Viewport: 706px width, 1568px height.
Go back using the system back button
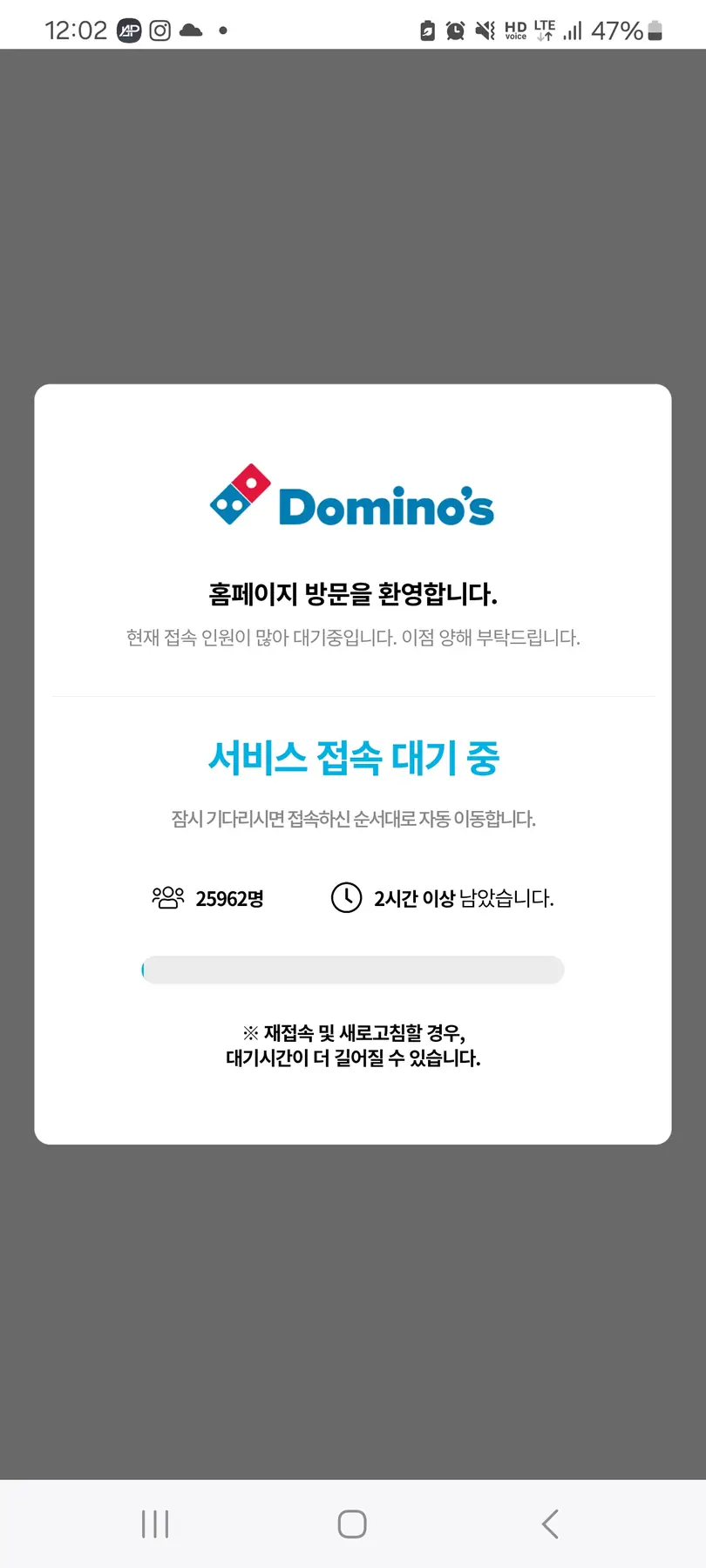pos(550,1524)
